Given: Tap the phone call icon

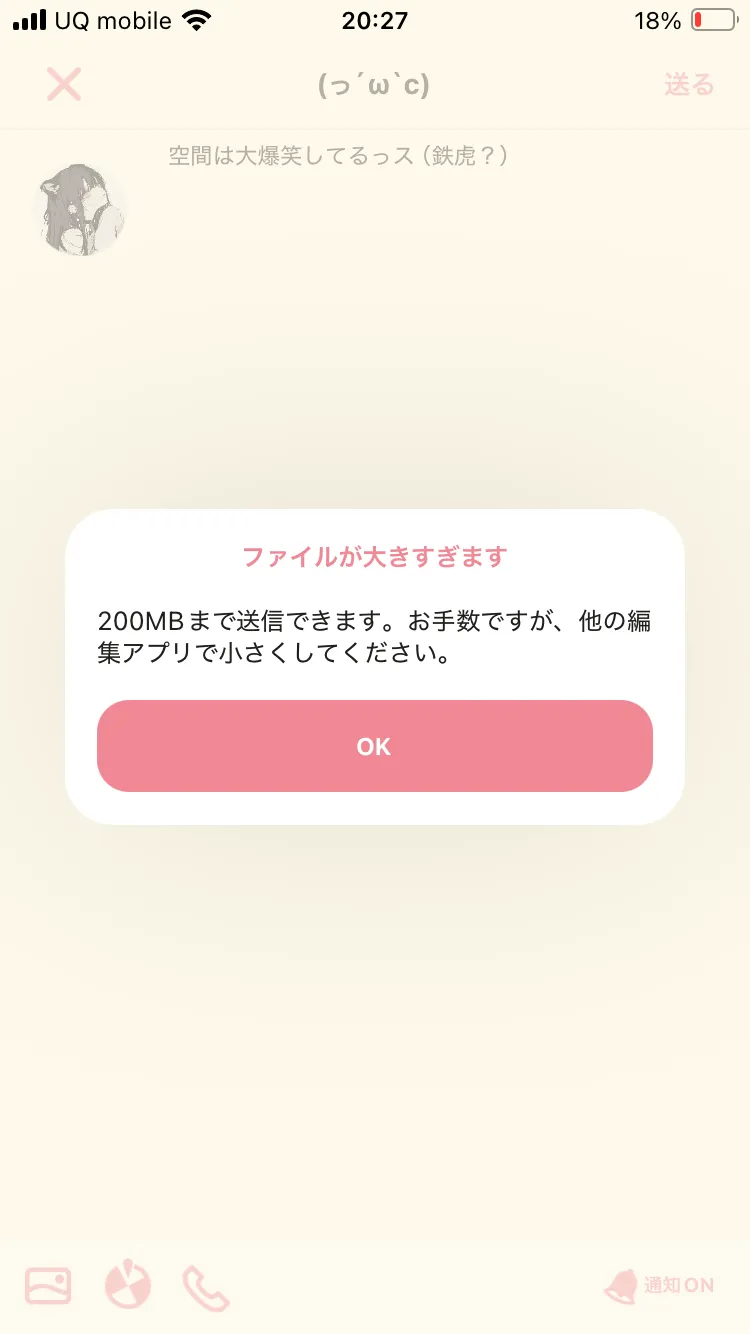Looking at the screenshot, I should (206, 1288).
